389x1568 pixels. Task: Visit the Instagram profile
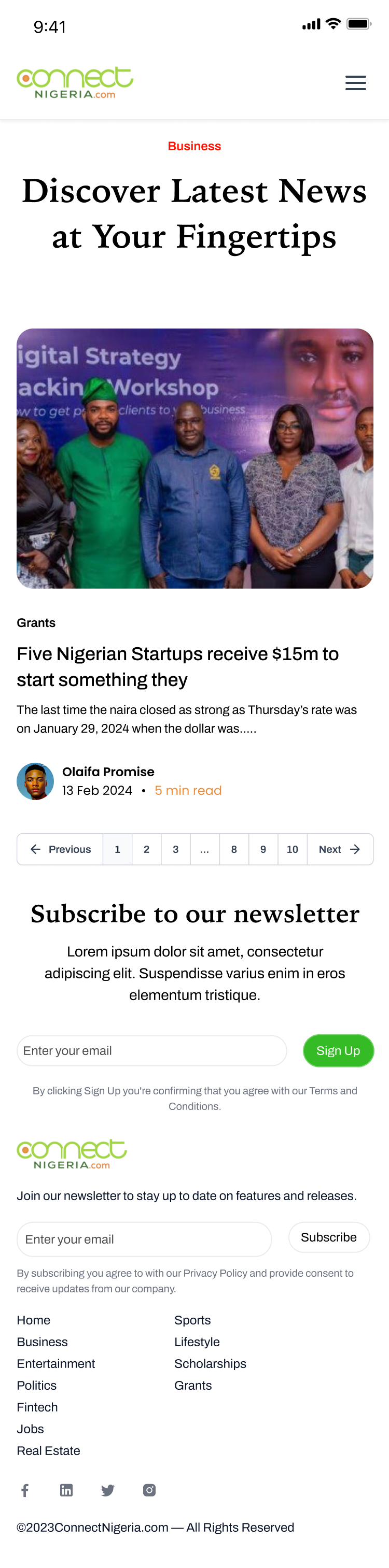(x=149, y=1489)
